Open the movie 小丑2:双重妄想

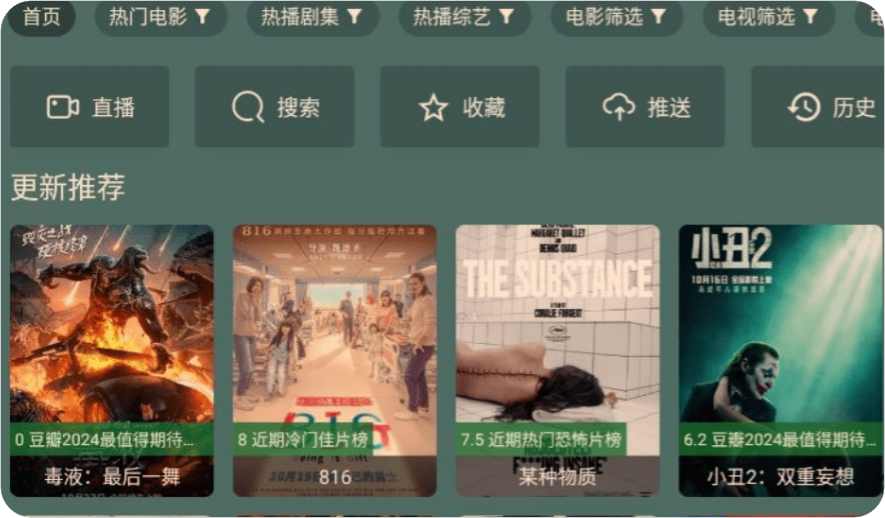[x=780, y=360]
